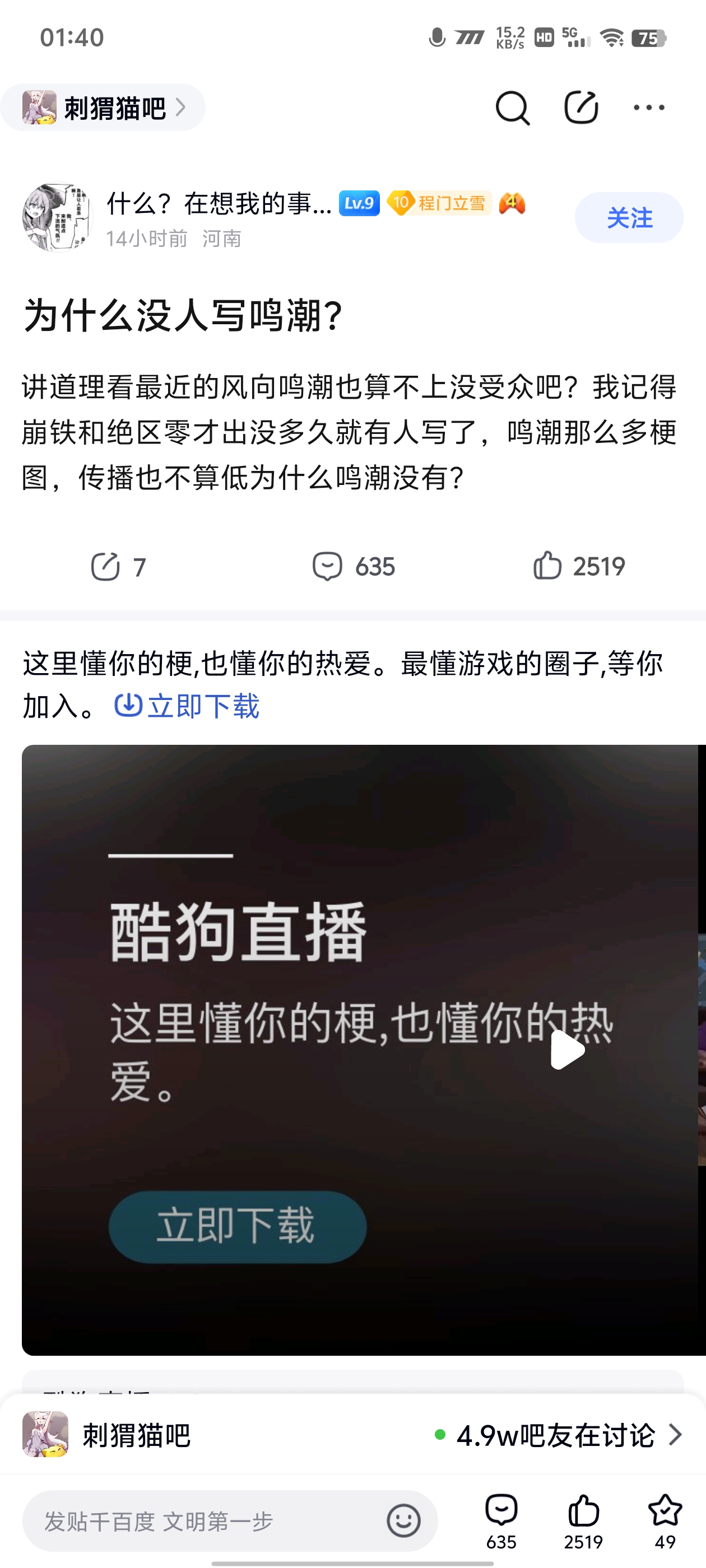Bookmark this post with the star

tap(665, 1520)
